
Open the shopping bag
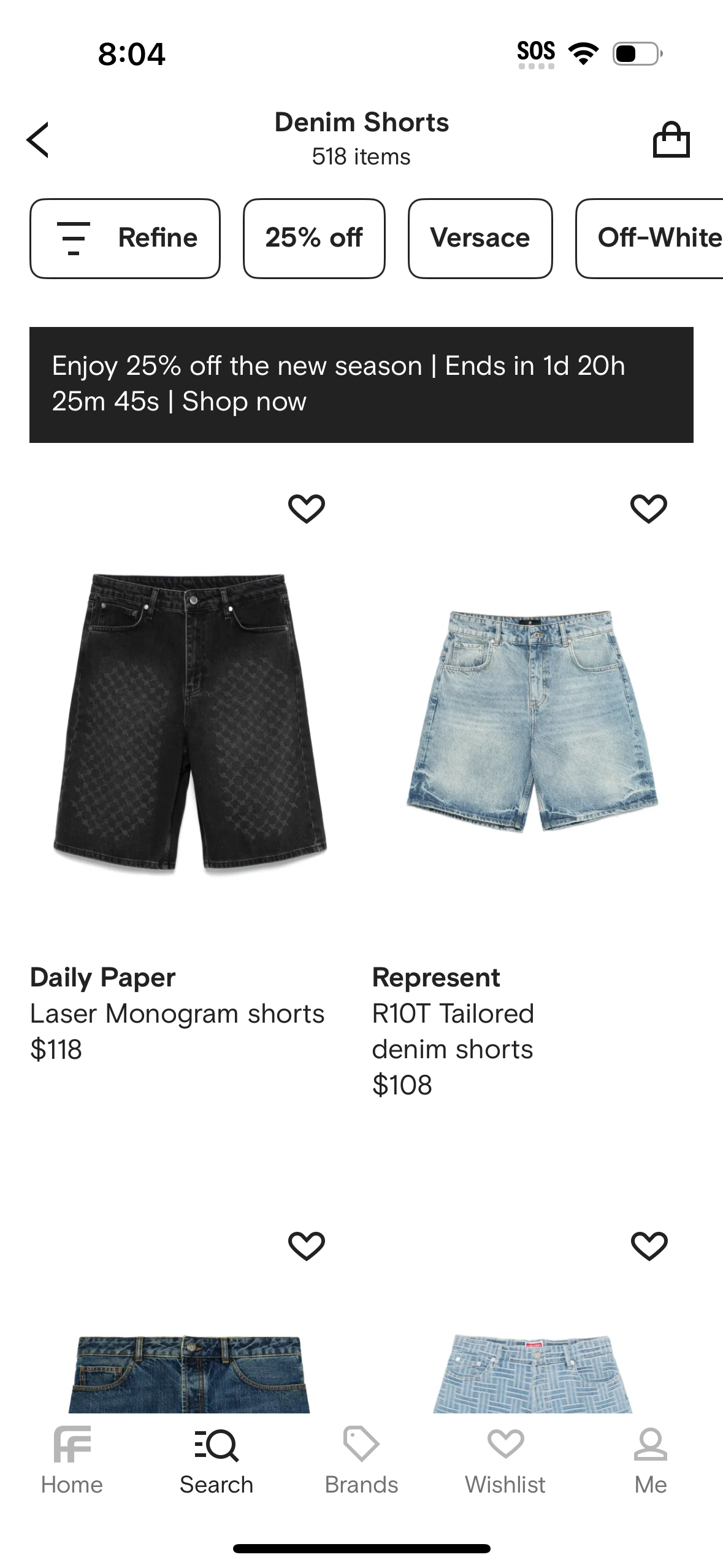click(x=672, y=139)
